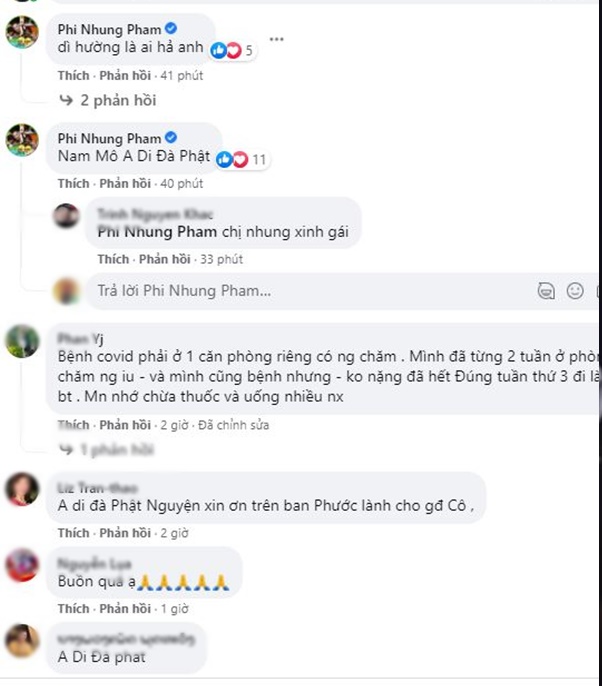This screenshot has height=686, width=602.
Task: Like the "Bệnh covid" comment
Action: pos(73,425)
